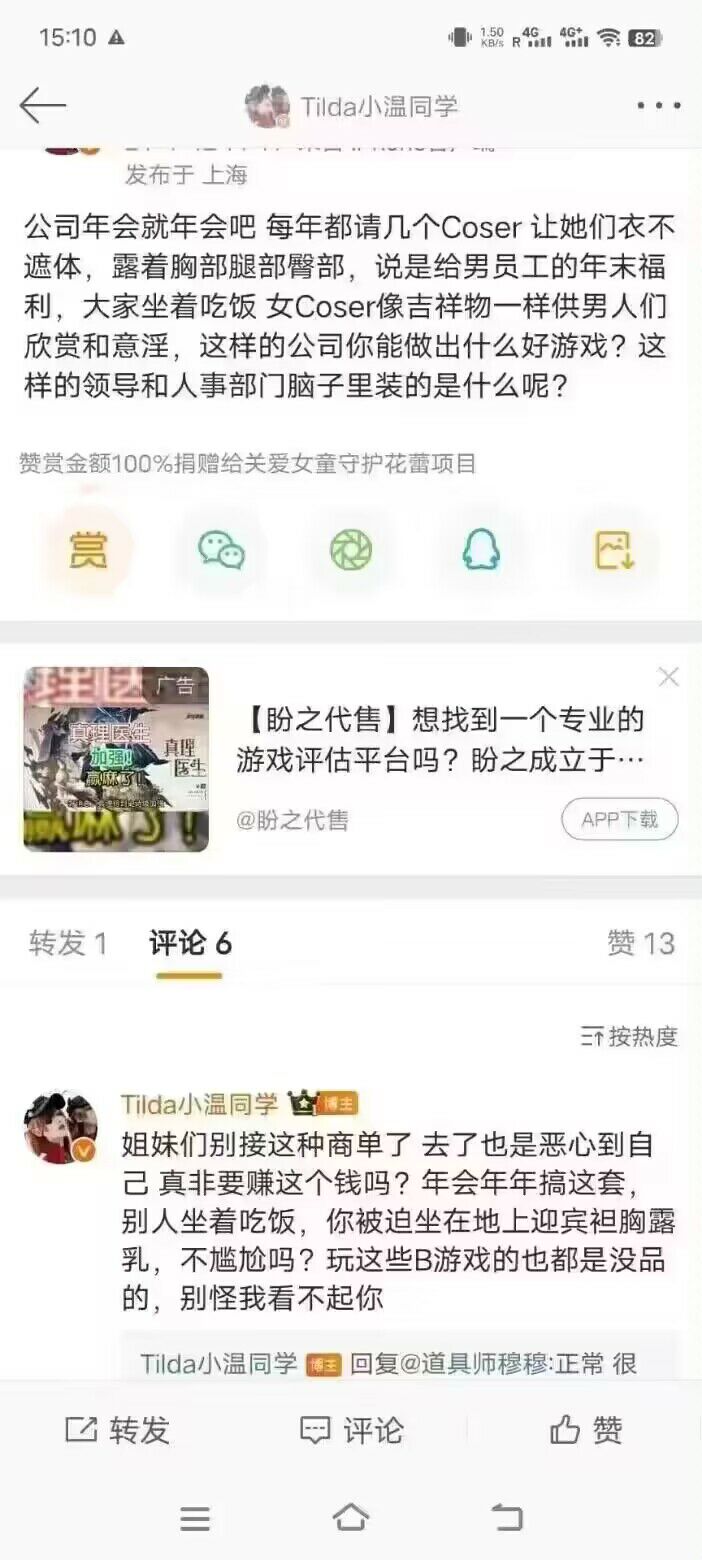
Task: Close the 盼之代售 advertisement
Action: click(668, 677)
